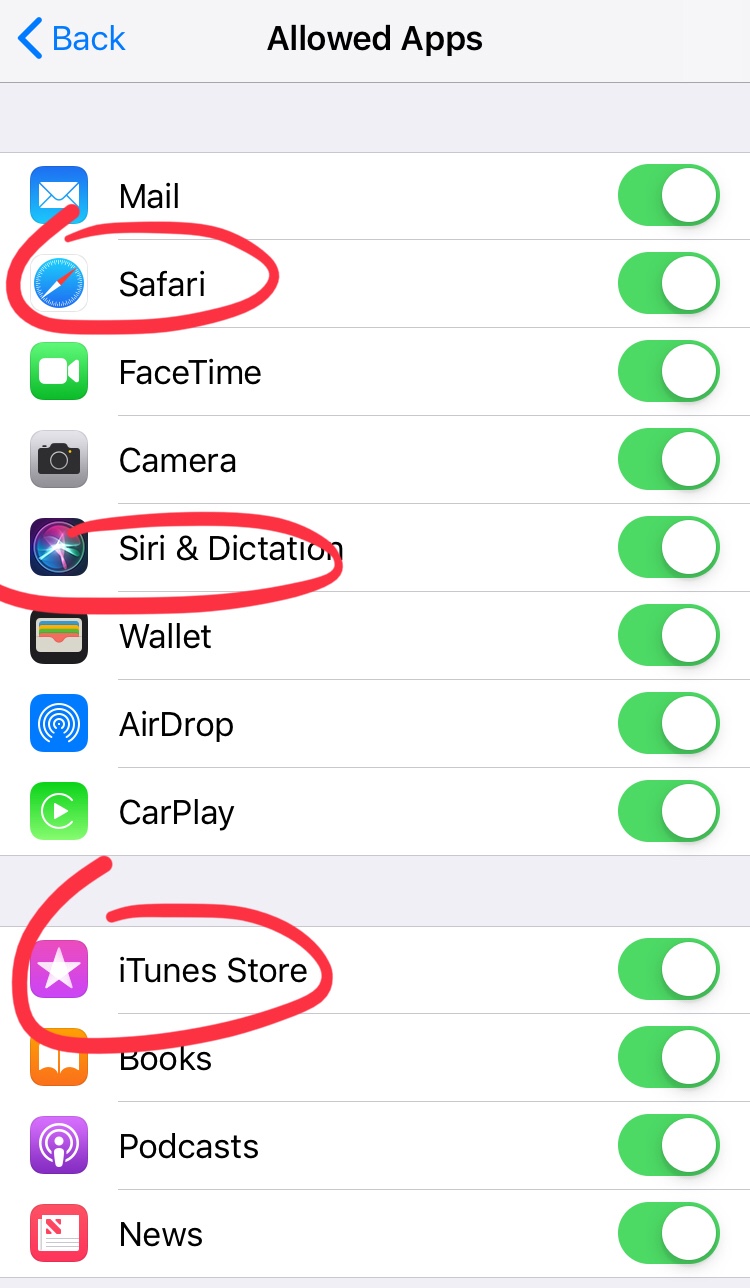Go back to the previous screen
Image resolution: width=750 pixels, height=1288 pixels.
72,39
